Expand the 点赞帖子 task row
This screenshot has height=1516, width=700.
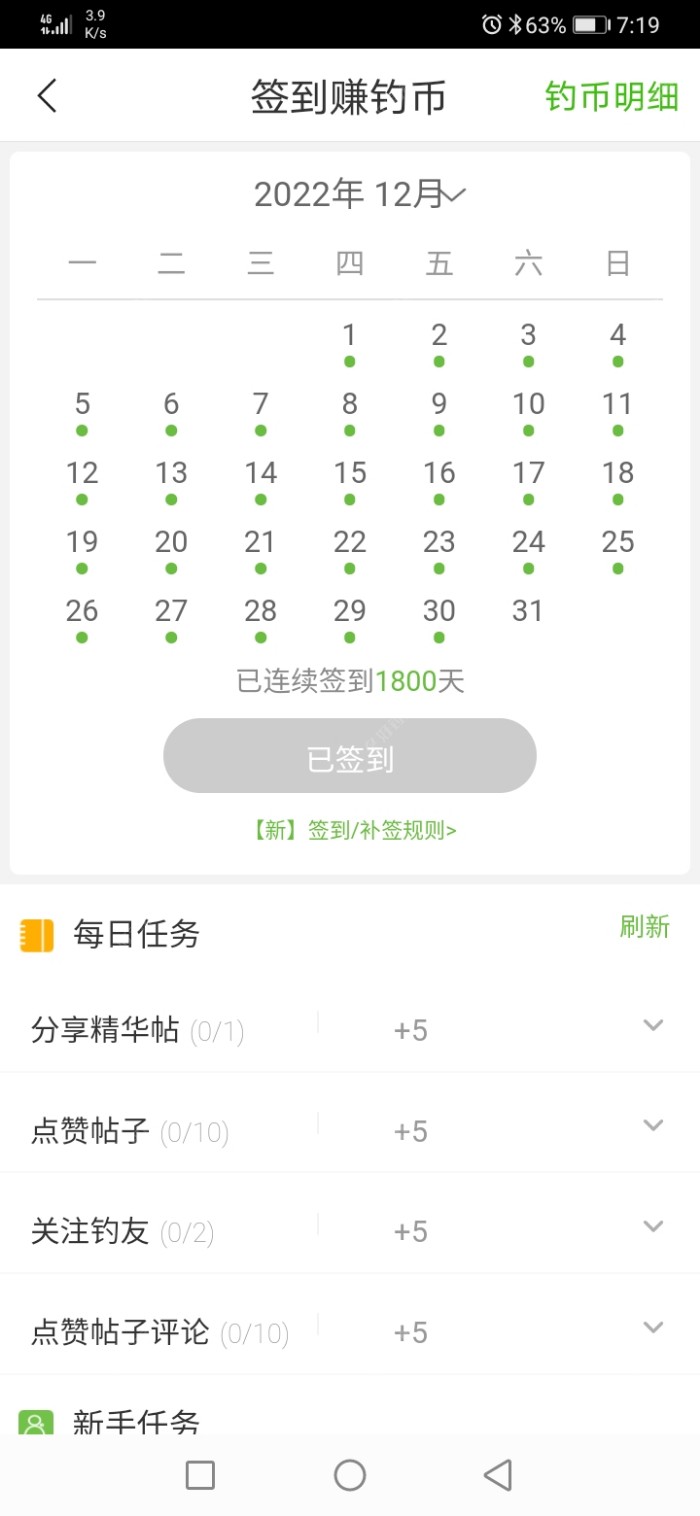pos(653,1126)
